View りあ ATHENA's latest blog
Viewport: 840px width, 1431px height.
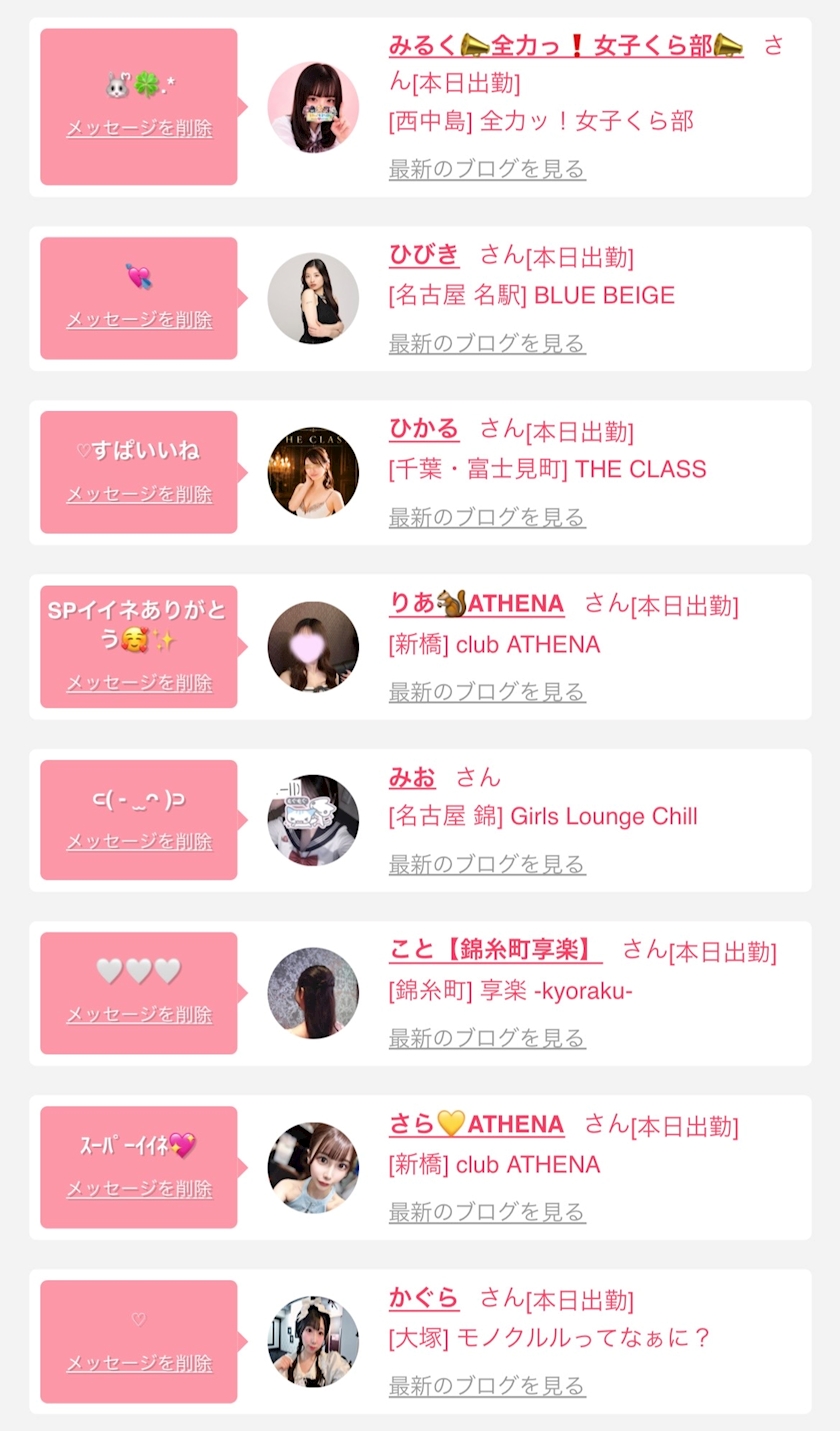[487, 691]
